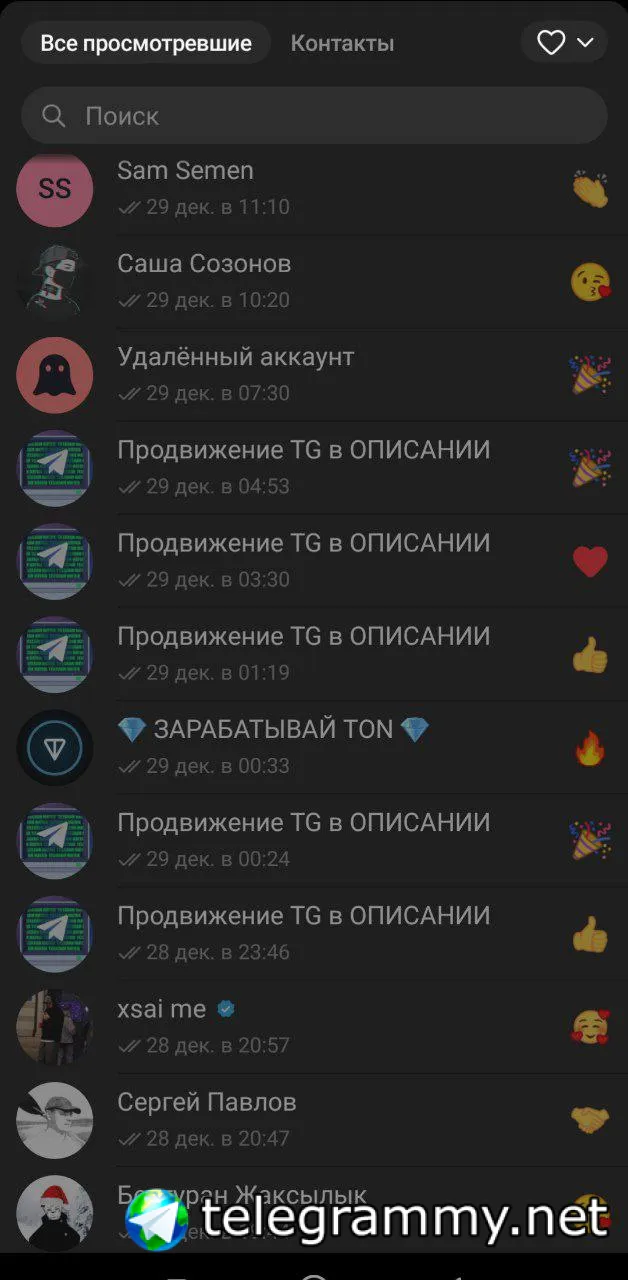This screenshot has height=1280, width=628.
Task: Open the row of Саша Созонов
Action: [x=300, y=281]
